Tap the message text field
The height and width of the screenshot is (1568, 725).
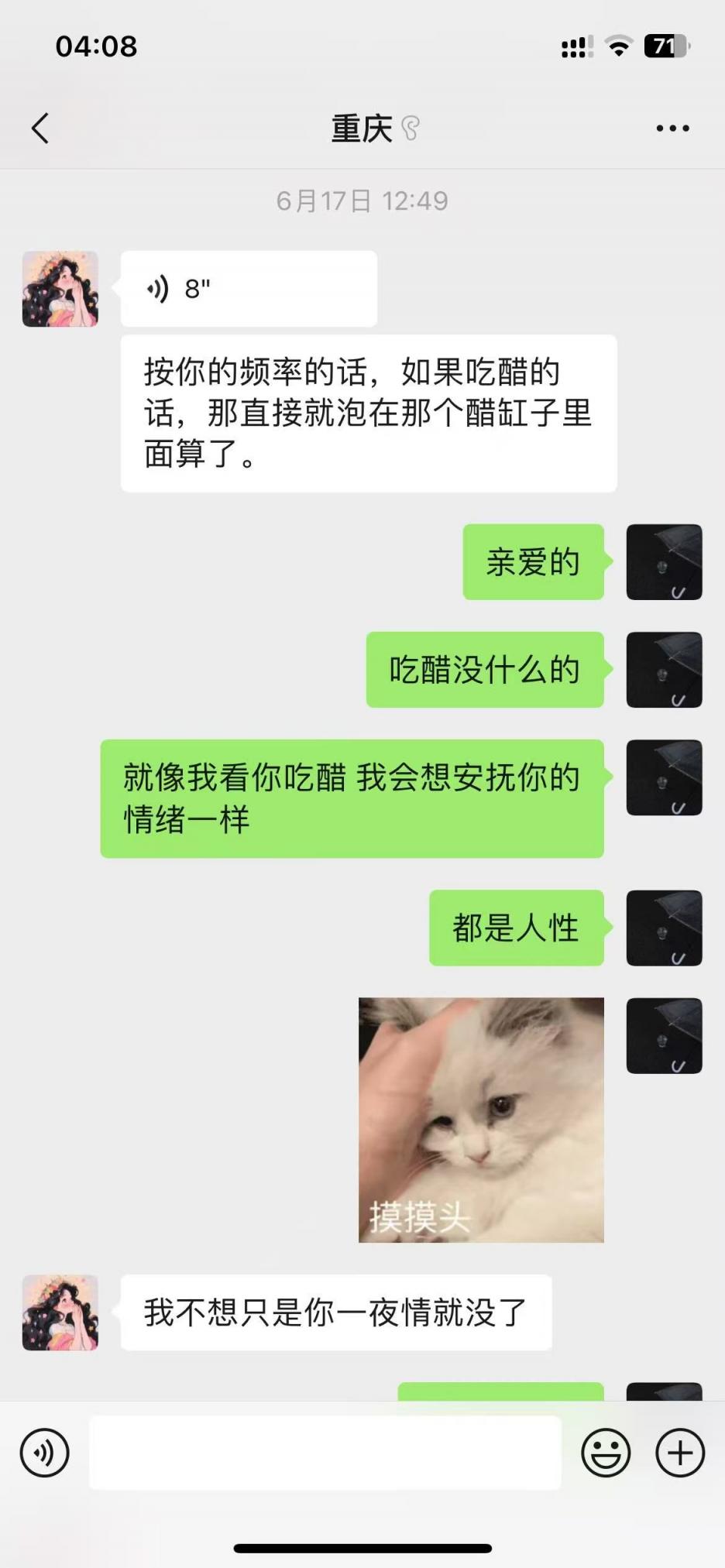tap(325, 1453)
